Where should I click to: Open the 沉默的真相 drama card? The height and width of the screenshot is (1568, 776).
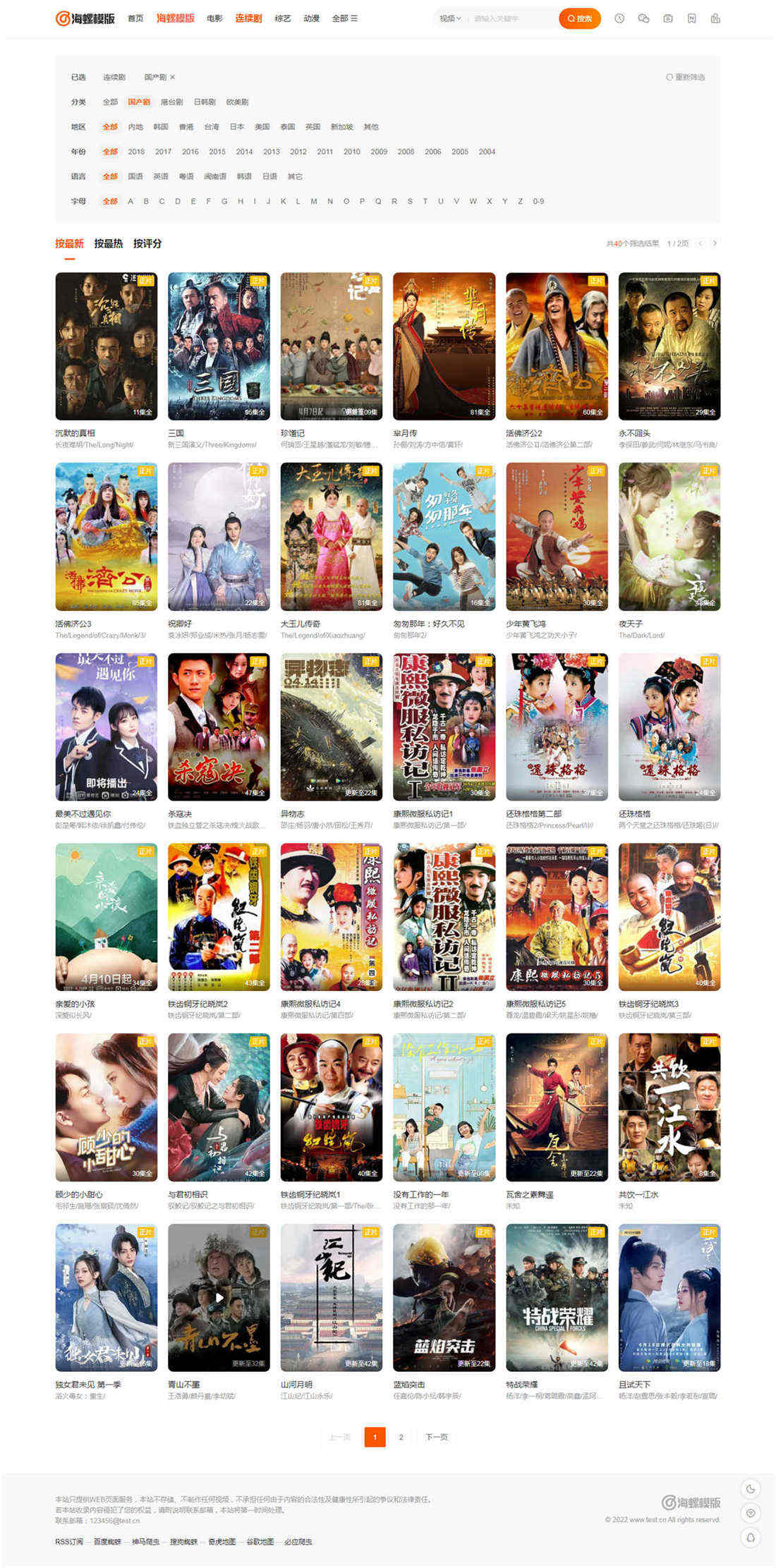106,346
